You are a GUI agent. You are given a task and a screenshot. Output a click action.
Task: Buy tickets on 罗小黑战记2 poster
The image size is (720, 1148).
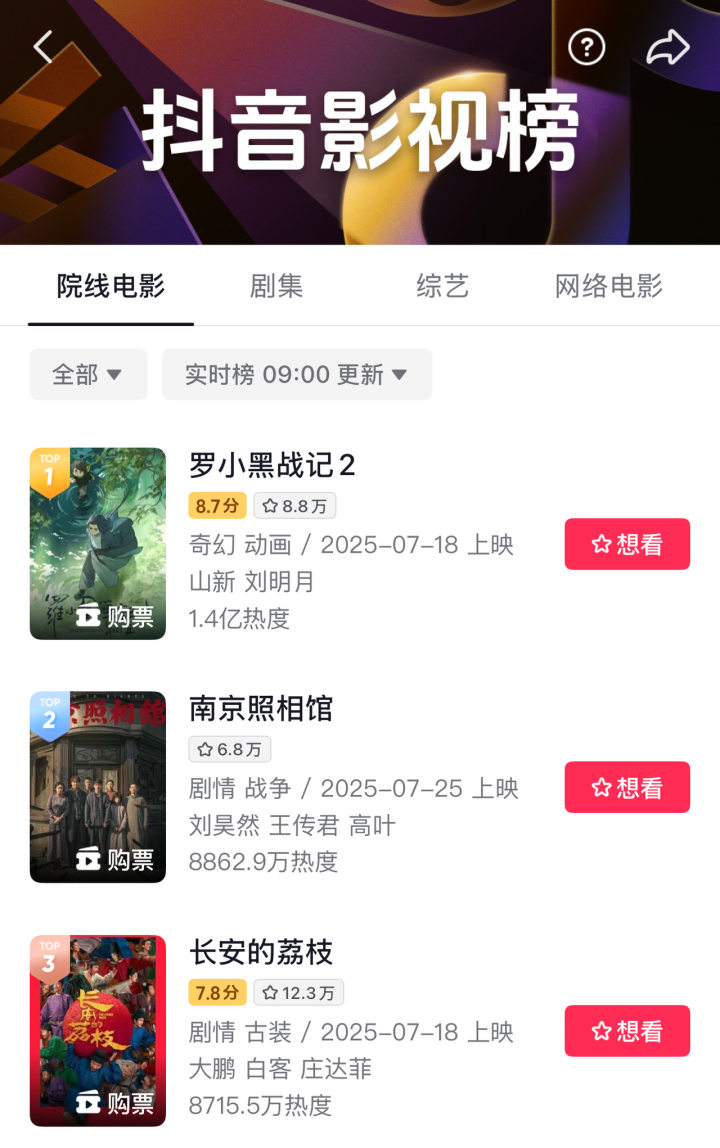(x=115, y=616)
